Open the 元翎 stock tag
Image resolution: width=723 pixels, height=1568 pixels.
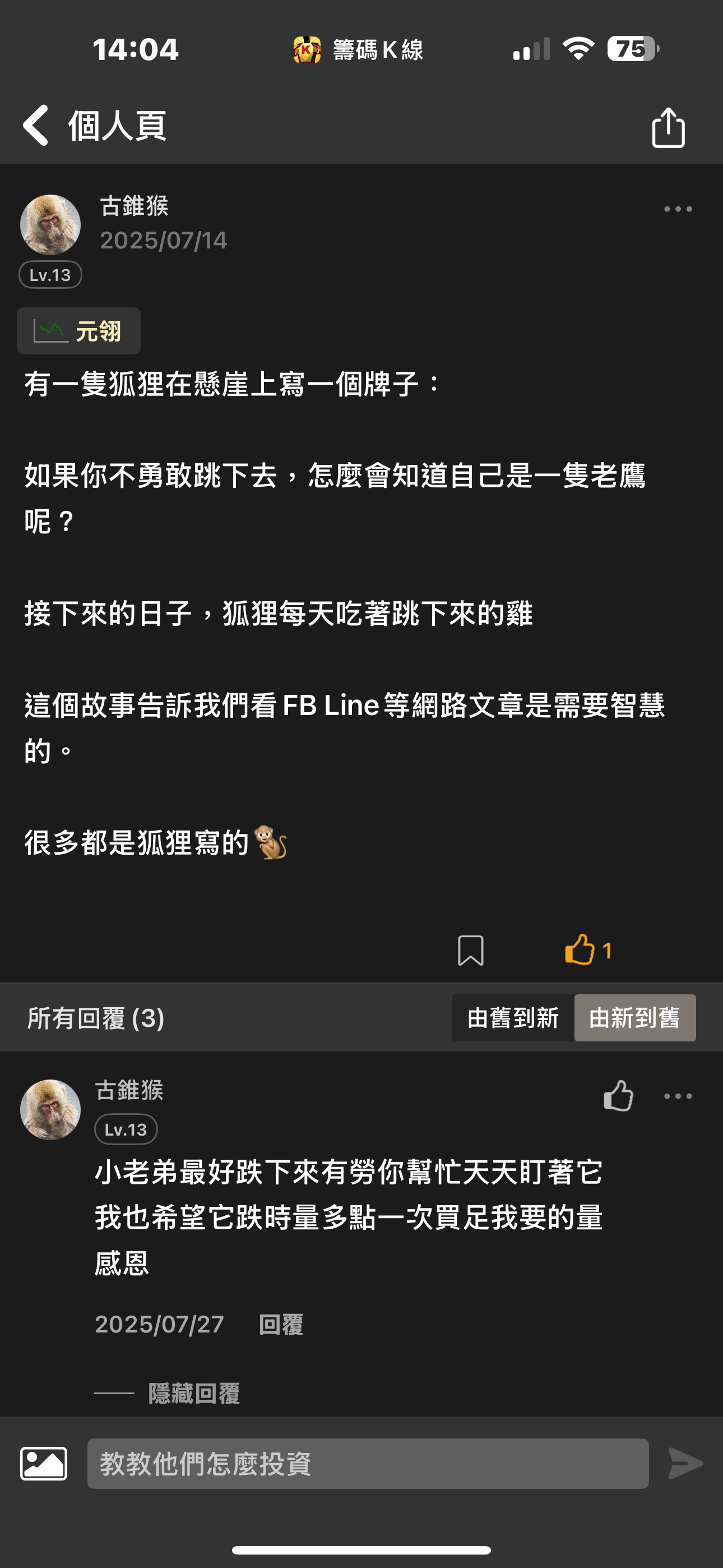click(x=78, y=331)
